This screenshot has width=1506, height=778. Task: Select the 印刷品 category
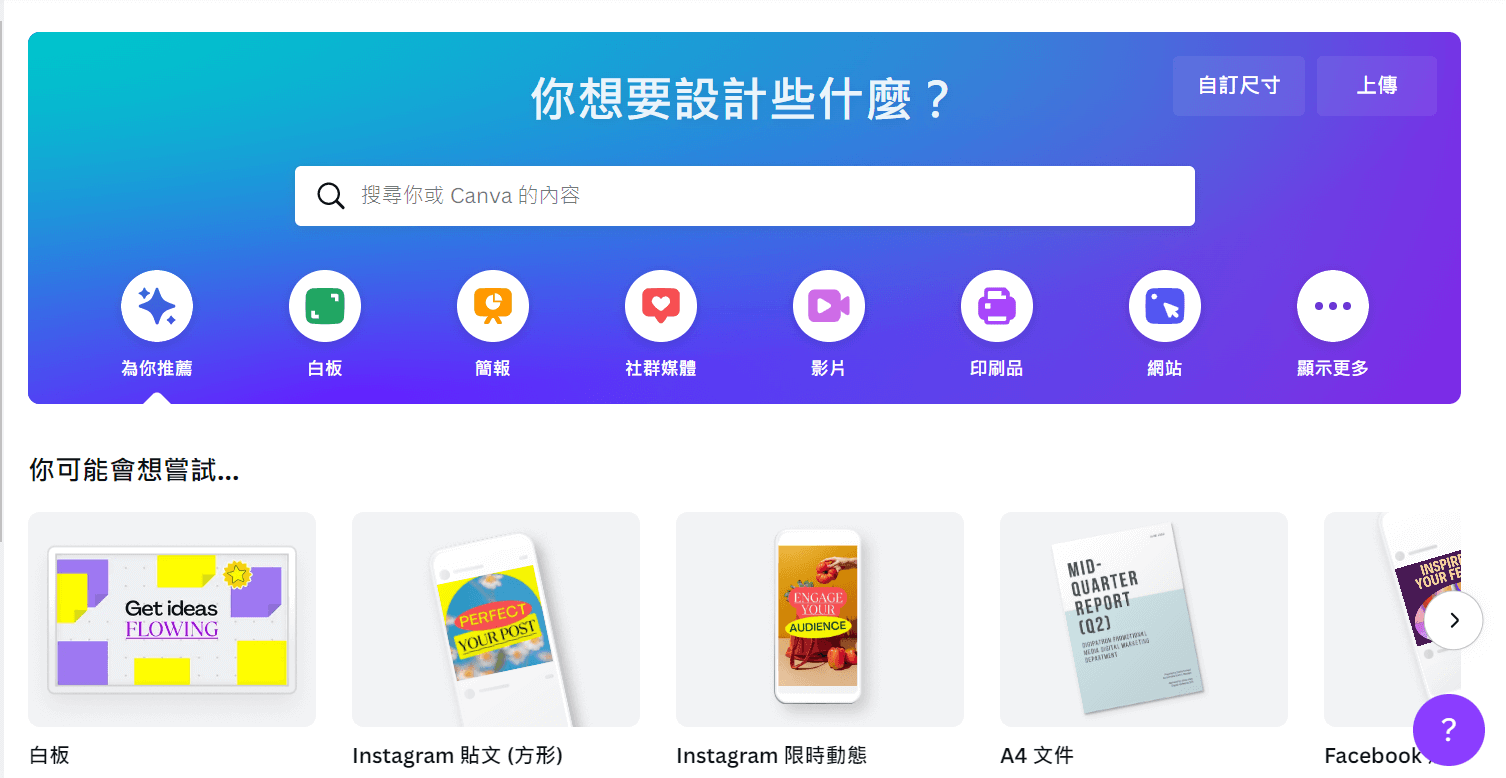point(997,306)
